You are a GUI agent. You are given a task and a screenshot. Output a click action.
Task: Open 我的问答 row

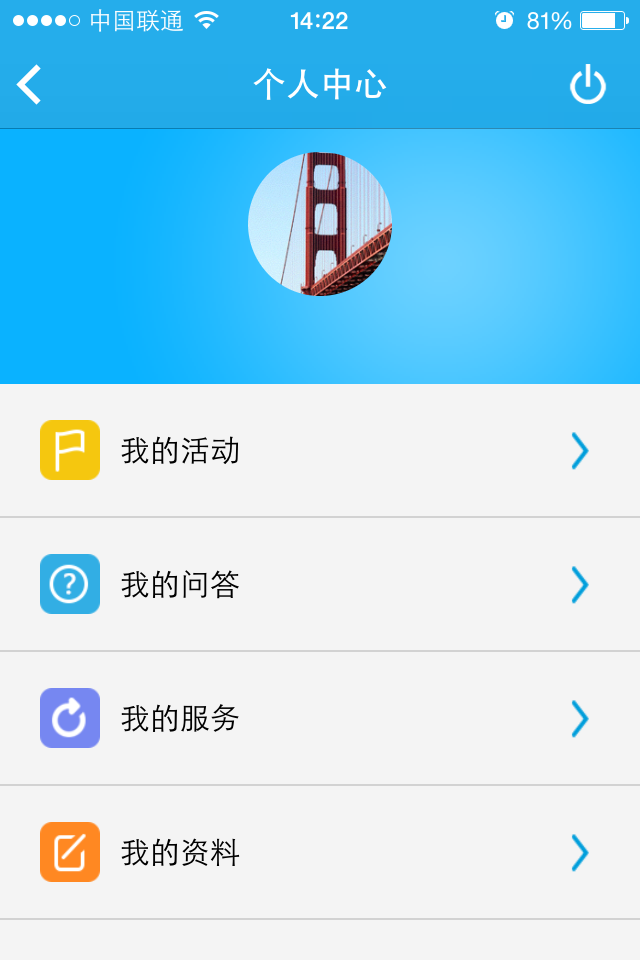coord(320,585)
